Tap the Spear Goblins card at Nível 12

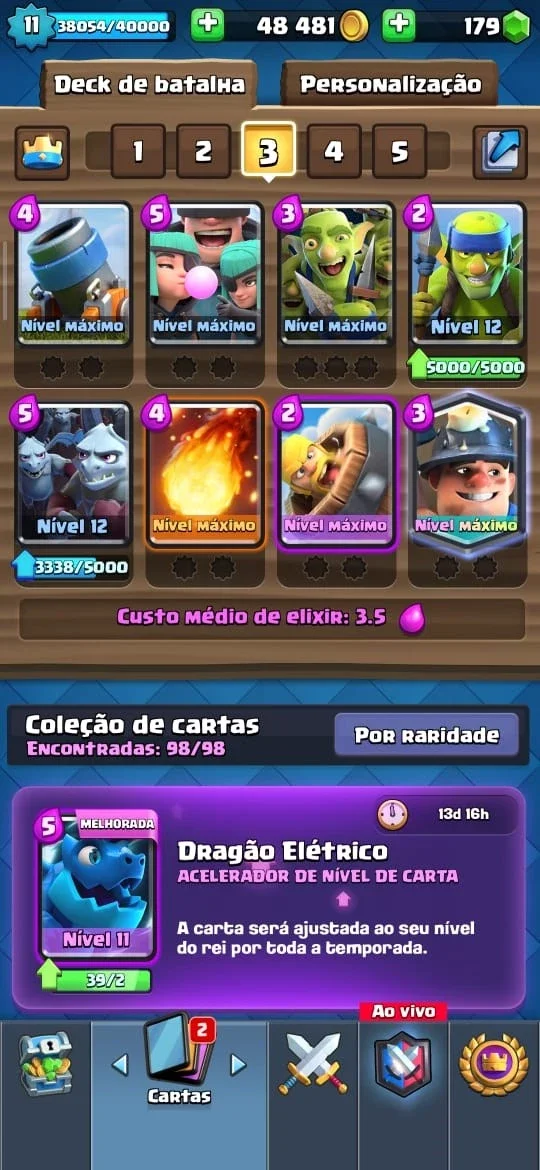467,273
